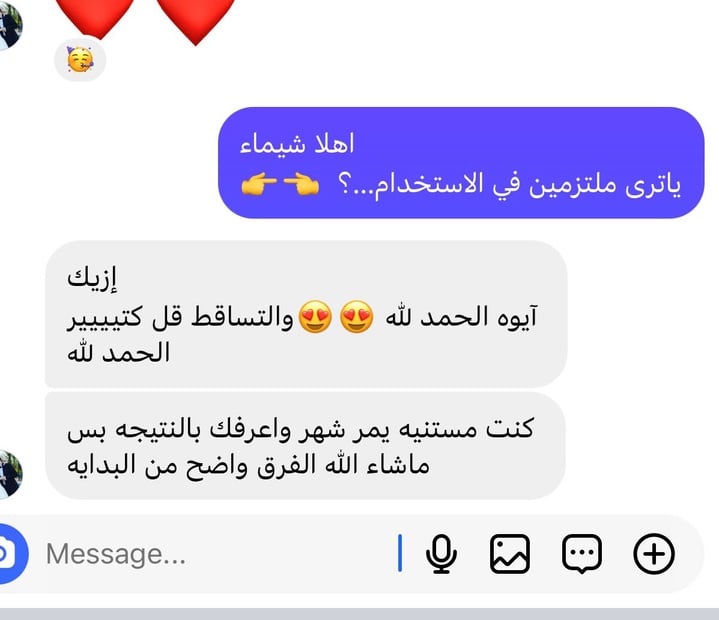View the party emoji reaction details
The width and height of the screenshot is (719, 620).
click(79, 62)
